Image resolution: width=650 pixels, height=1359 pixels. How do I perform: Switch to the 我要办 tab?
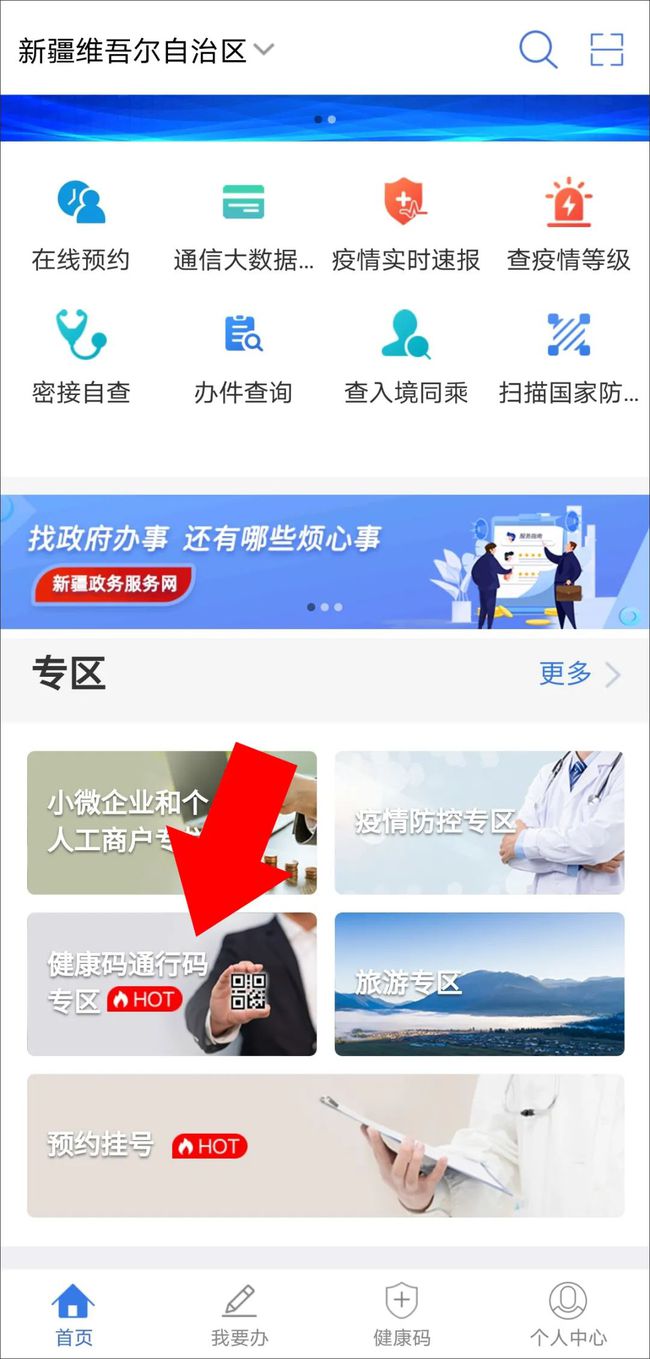click(x=240, y=1315)
